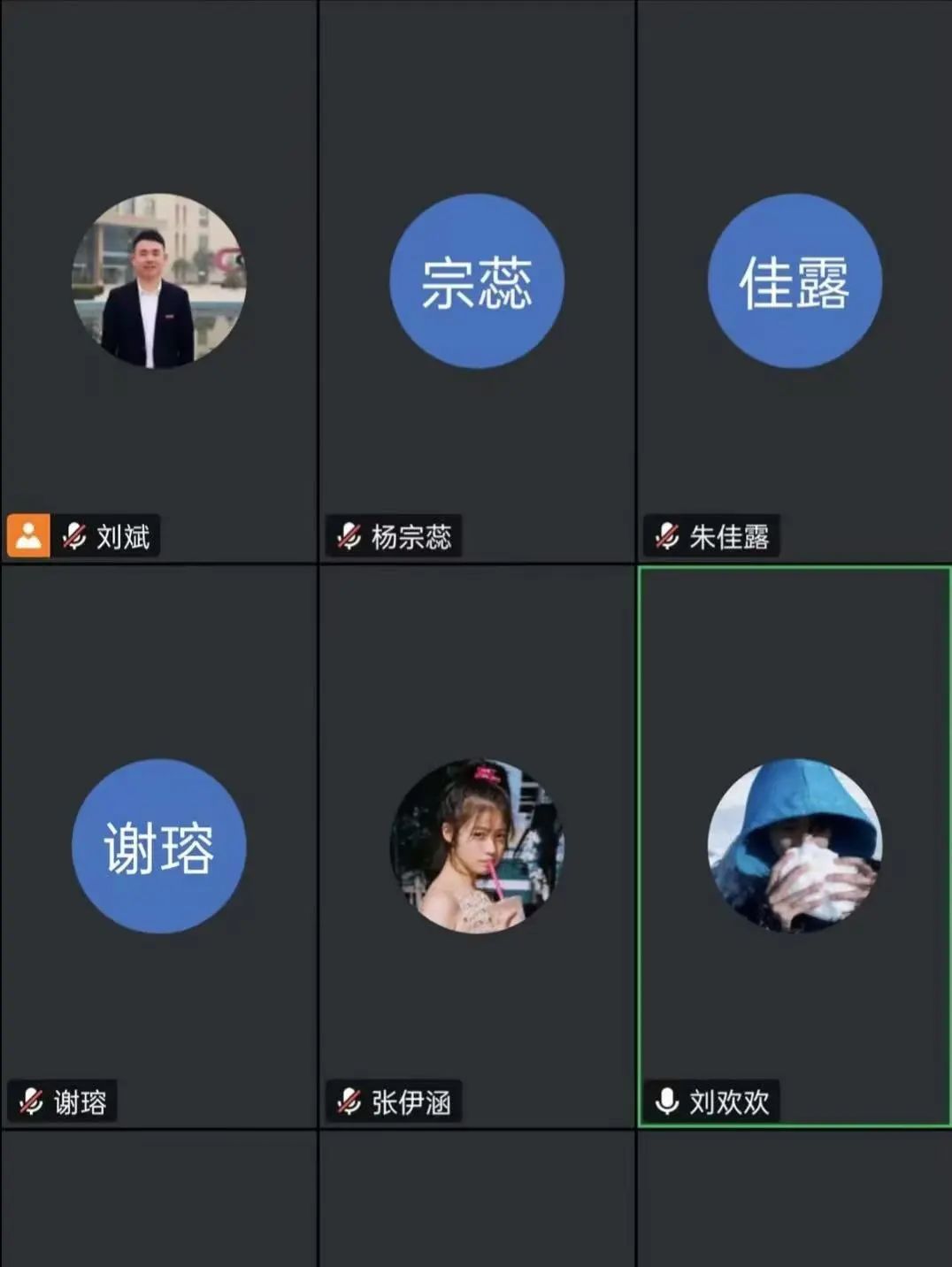
Task: Tap 朱佳露's video tile
Action: tap(795, 281)
